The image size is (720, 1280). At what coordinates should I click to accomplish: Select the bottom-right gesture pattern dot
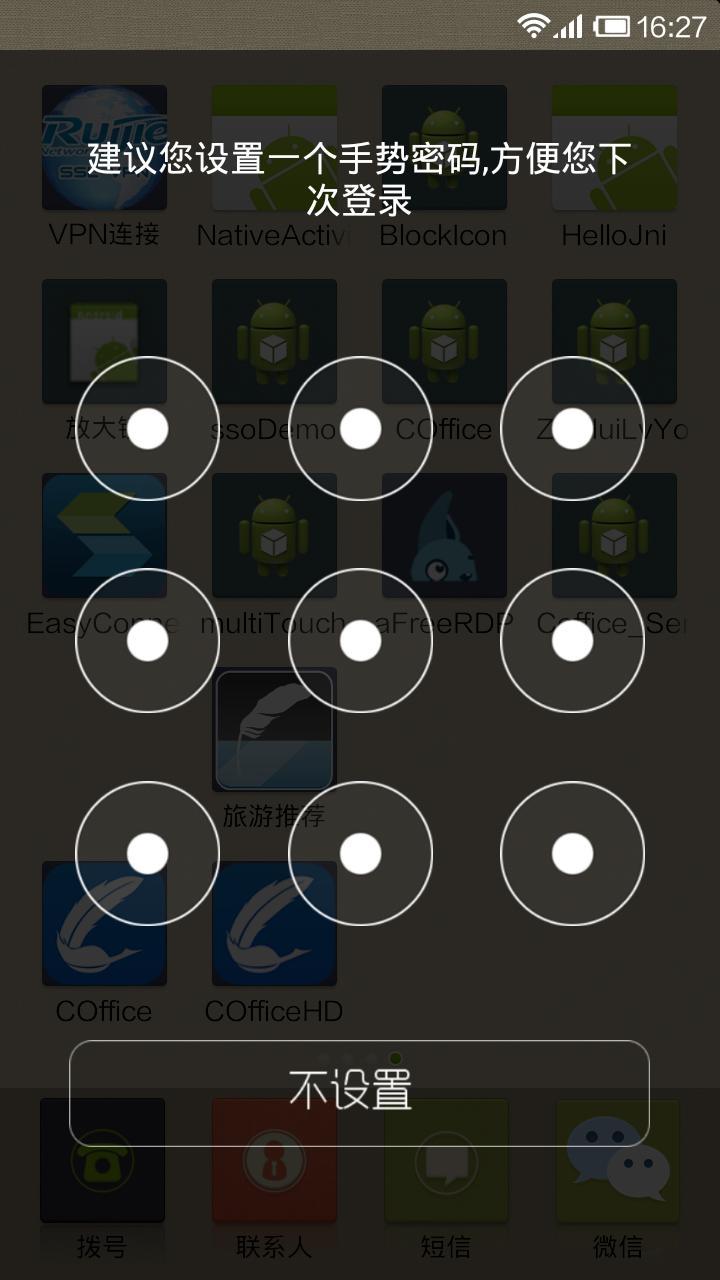click(572, 853)
